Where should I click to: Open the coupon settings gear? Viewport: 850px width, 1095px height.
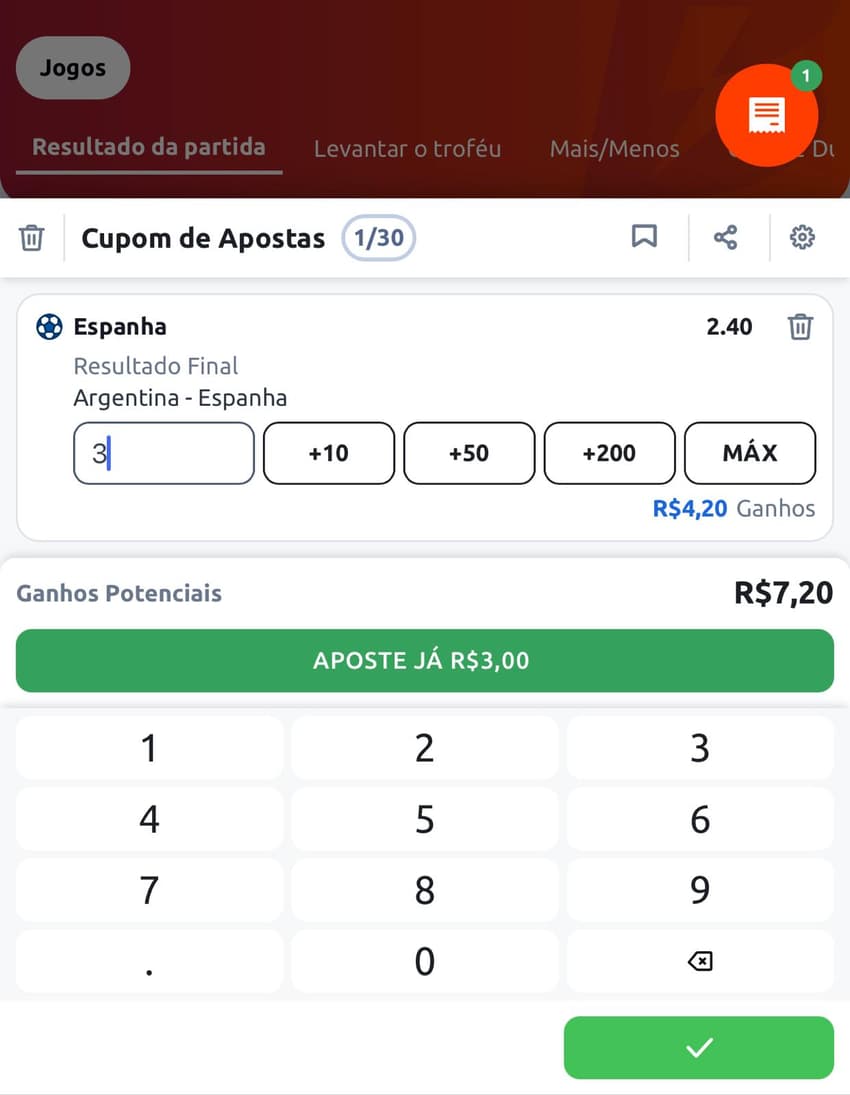(x=802, y=237)
